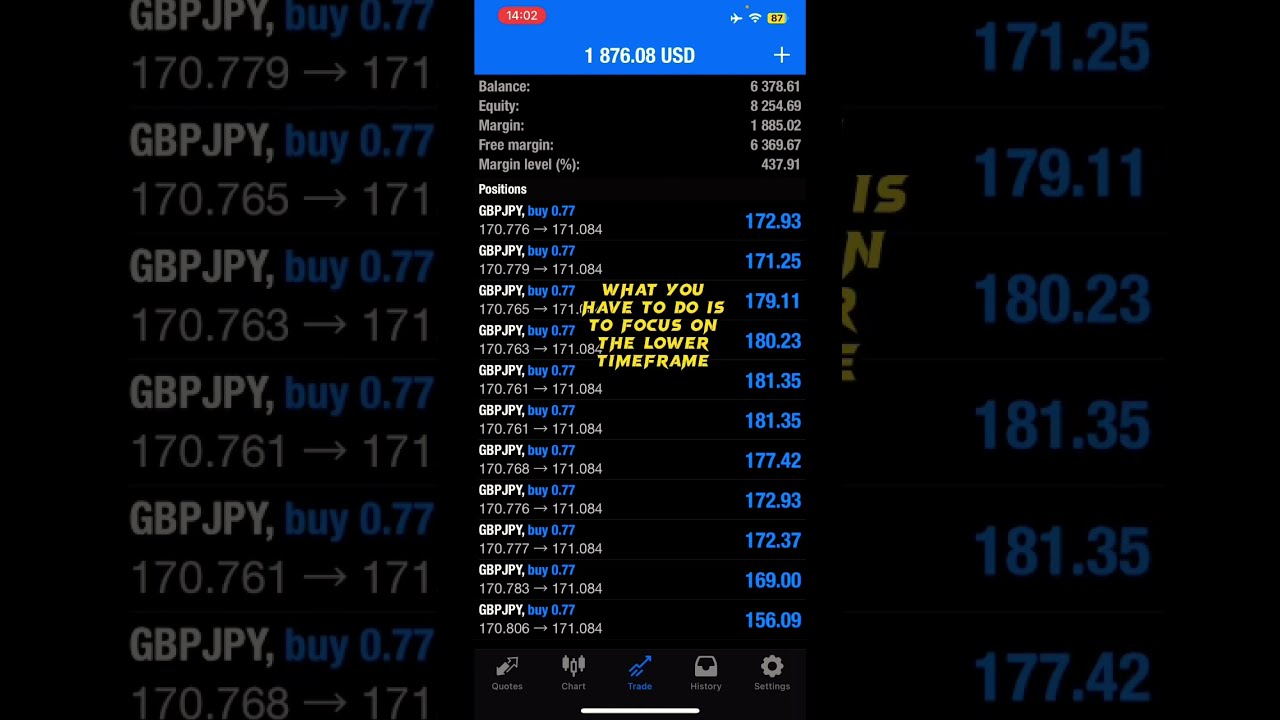Go to the History tab
Screen dimensions: 1280x720
point(706,673)
